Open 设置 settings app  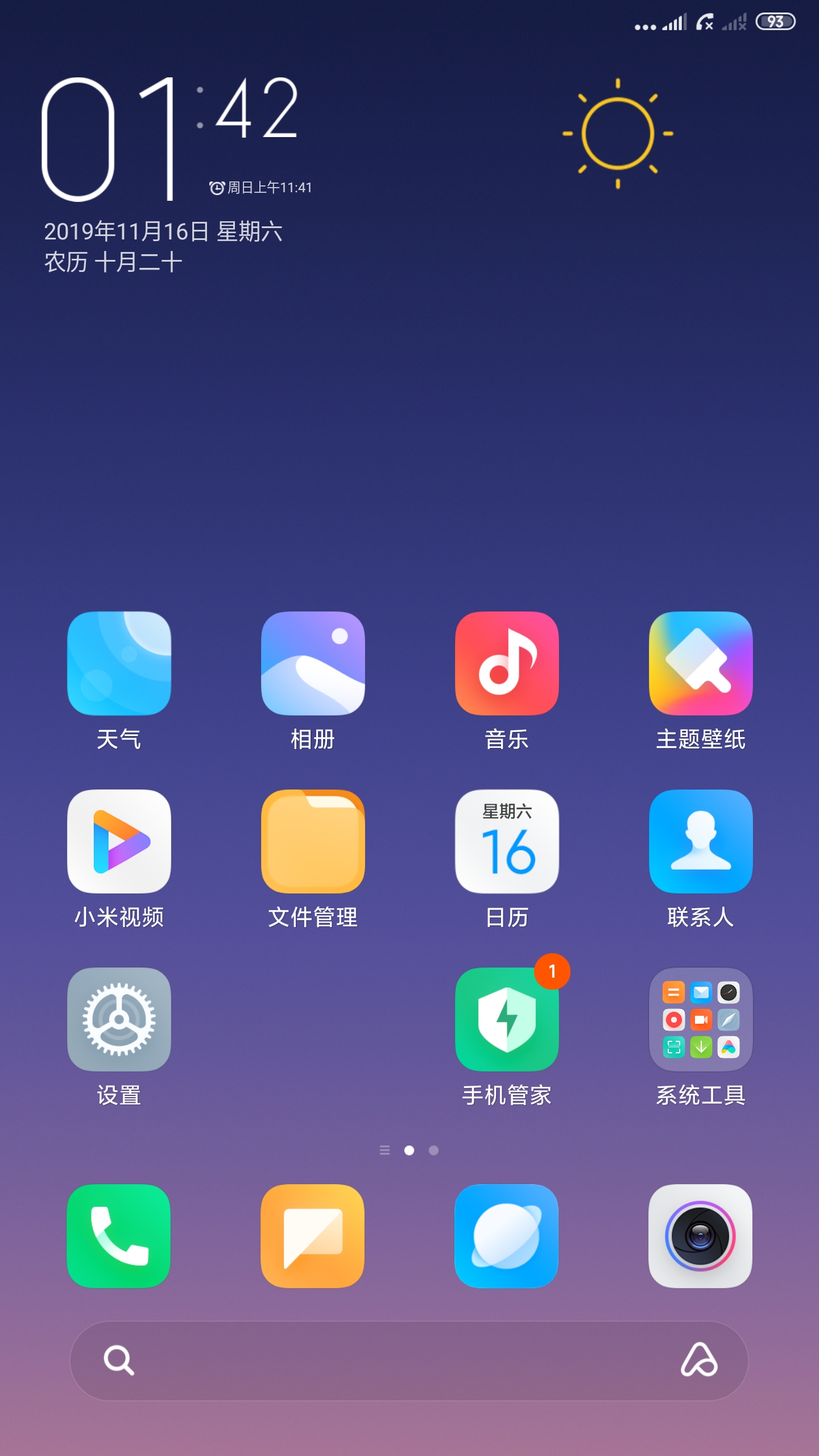click(119, 1019)
